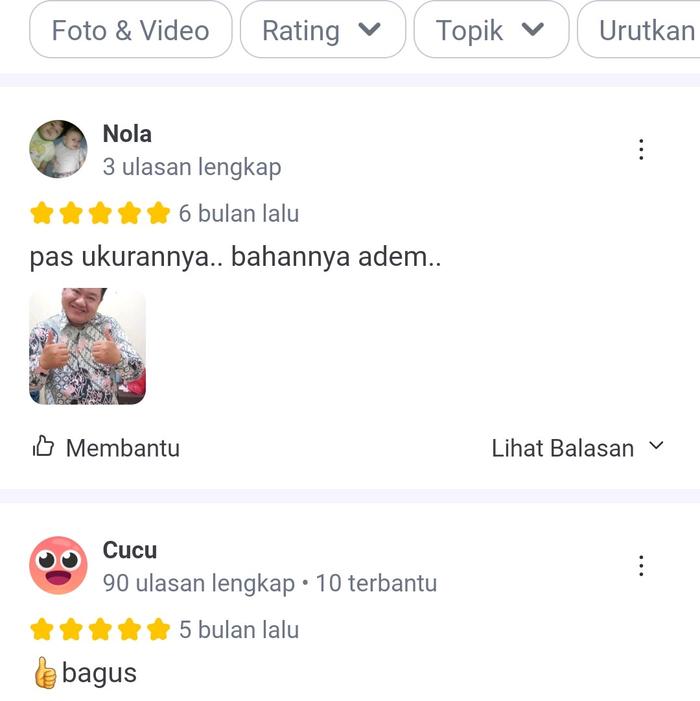700x701 pixels.
Task: Mark Nola's review as Membantu
Action: 106,448
